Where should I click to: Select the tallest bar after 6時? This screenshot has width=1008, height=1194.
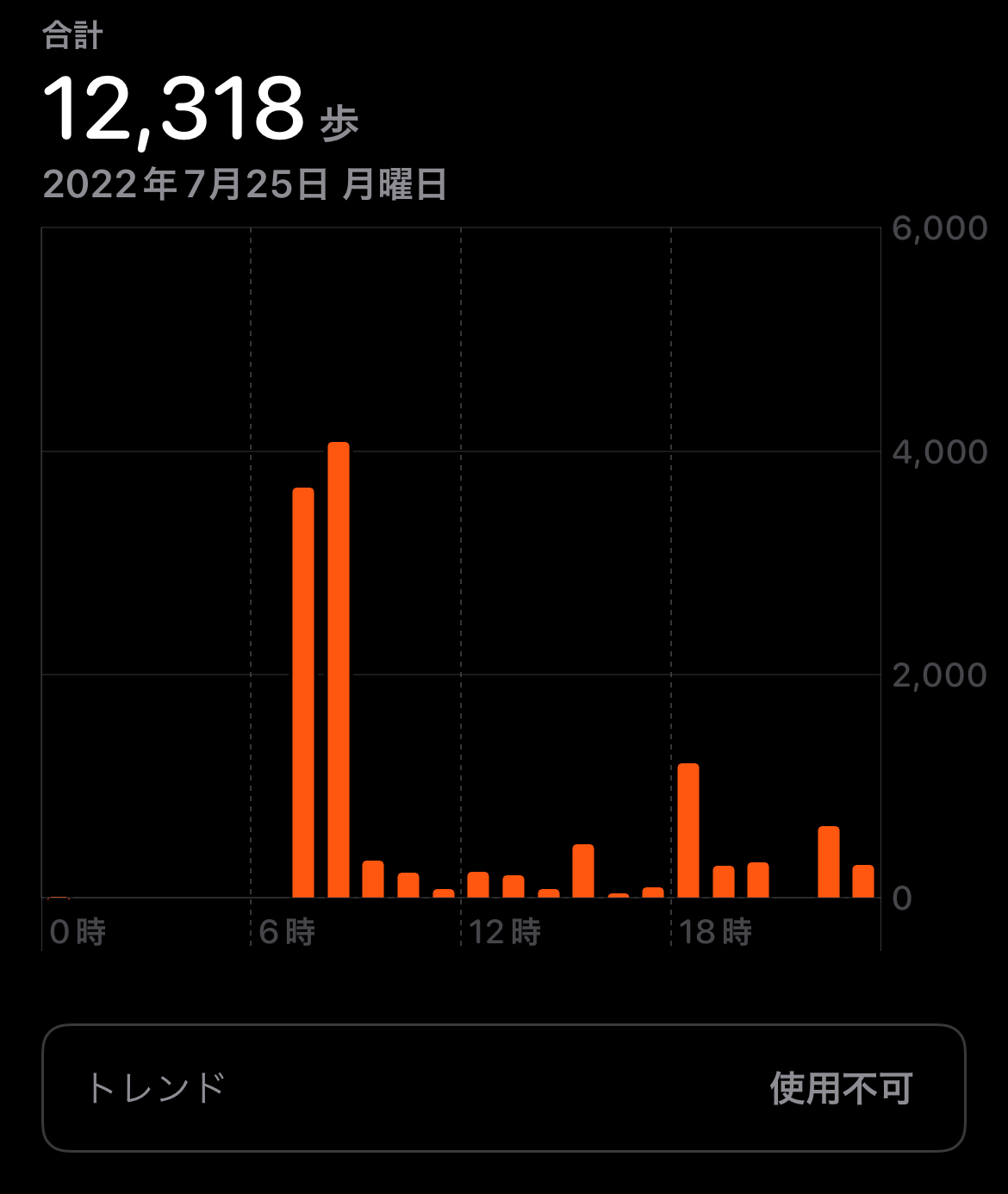tap(339, 670)
